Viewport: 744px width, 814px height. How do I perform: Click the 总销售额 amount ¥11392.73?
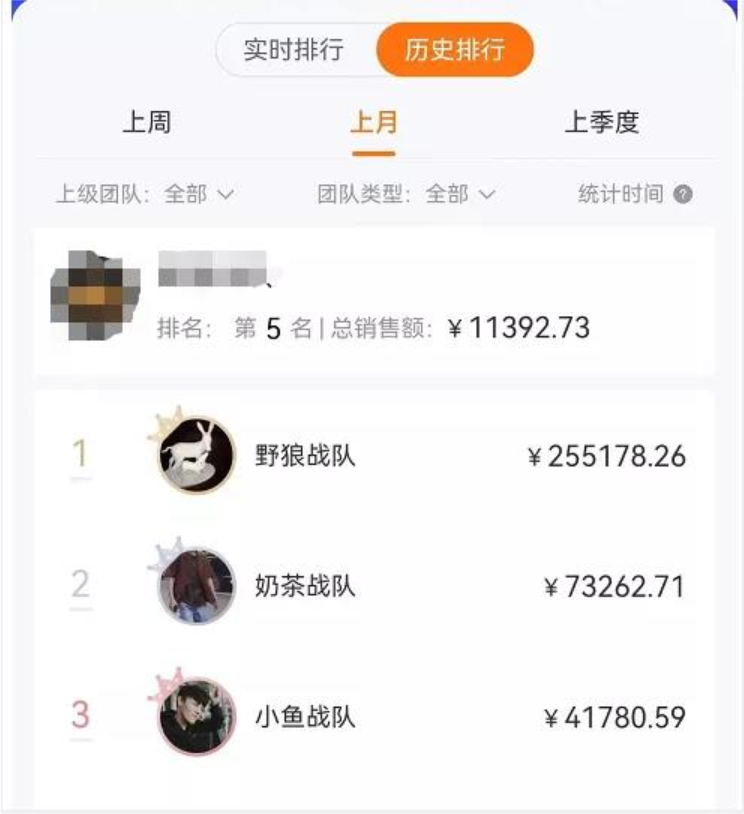520,325
